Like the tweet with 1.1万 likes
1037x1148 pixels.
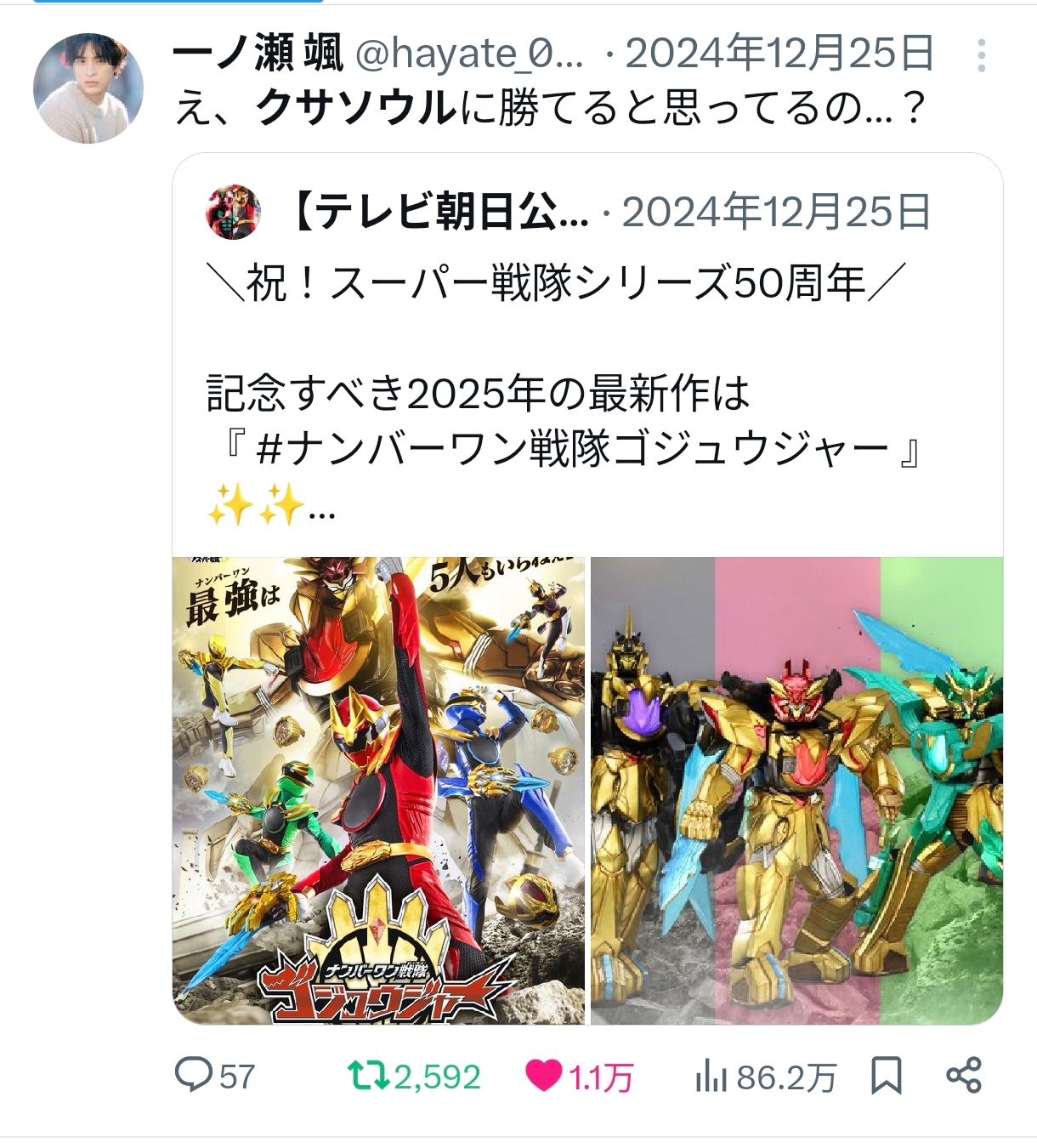544,1076
